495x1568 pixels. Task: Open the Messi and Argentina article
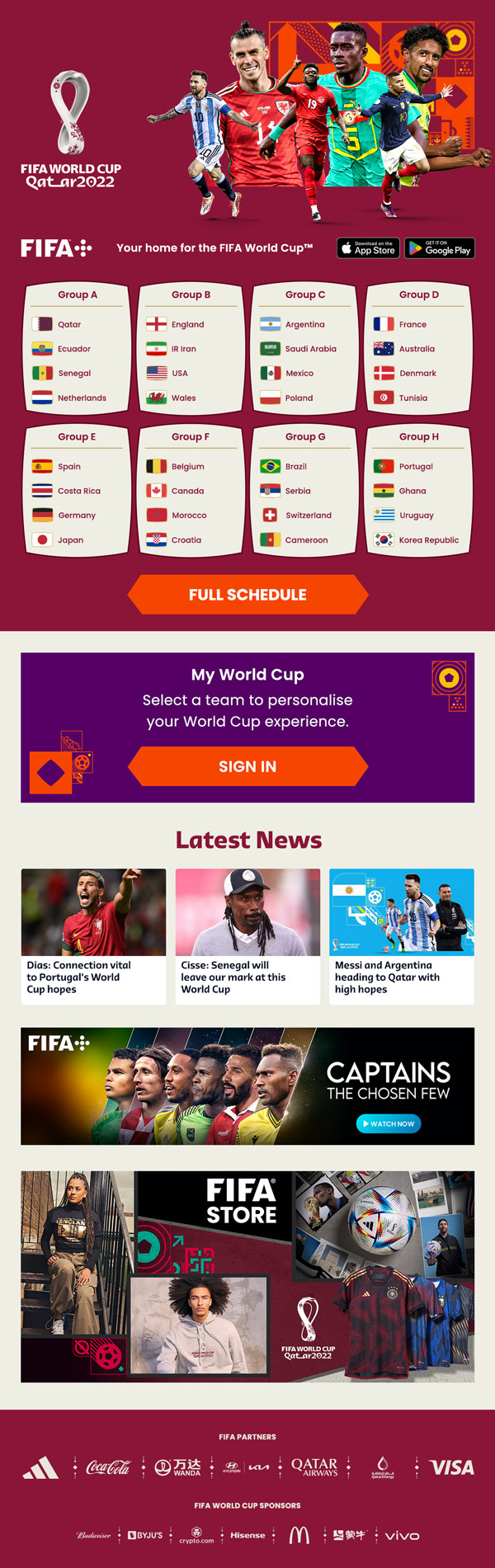coord(402,936)
